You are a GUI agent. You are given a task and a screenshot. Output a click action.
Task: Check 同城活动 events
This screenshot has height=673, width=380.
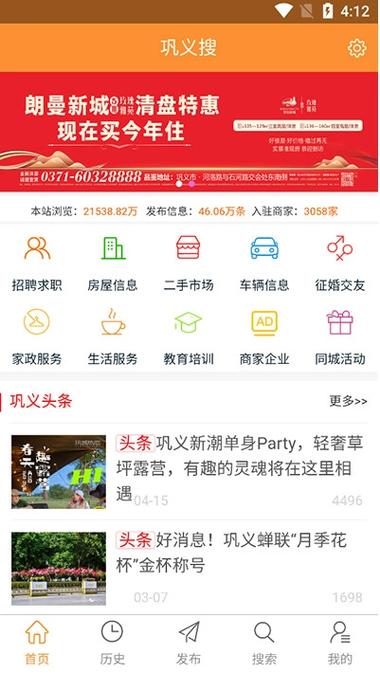pos(340,337)
